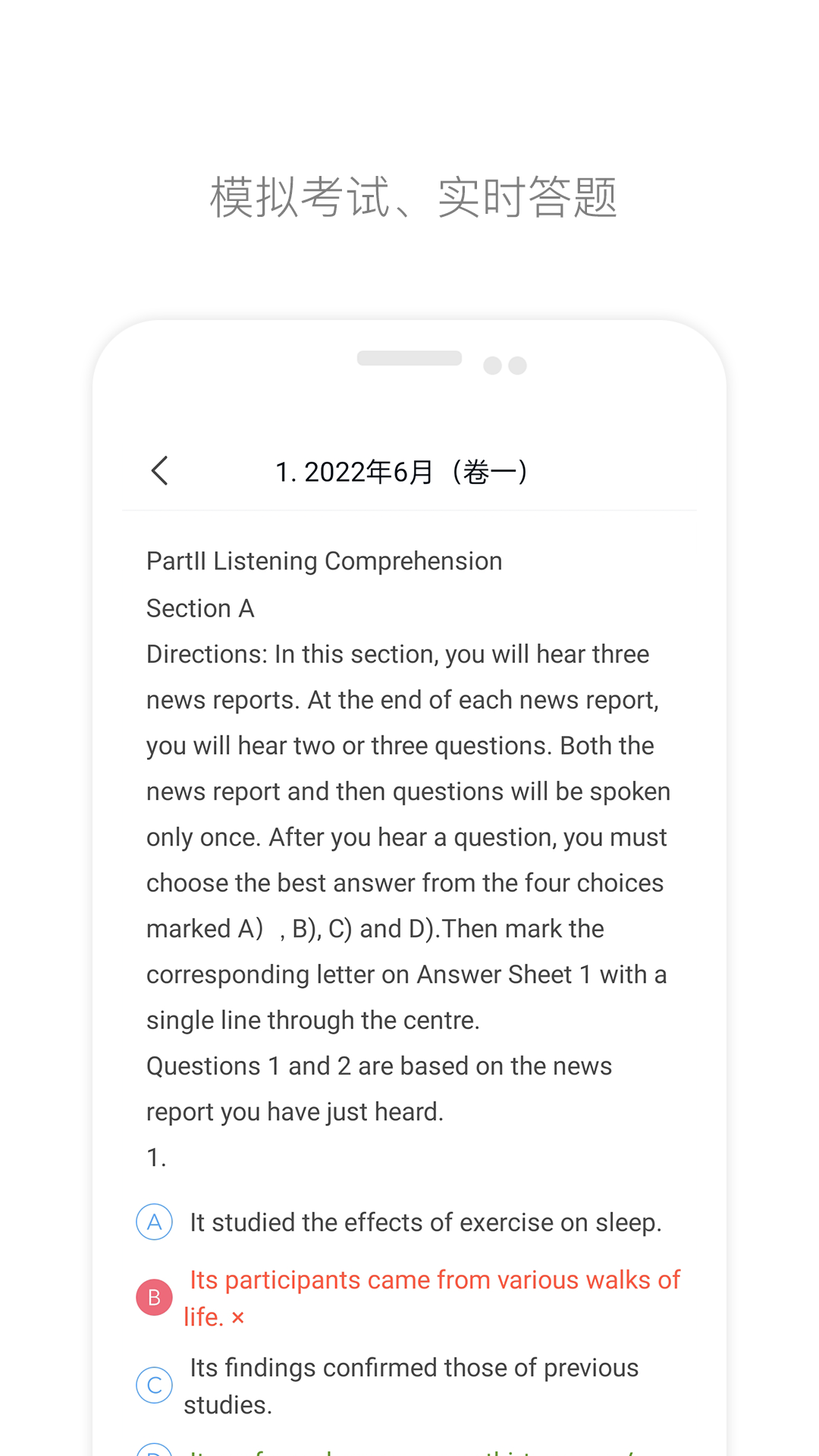
Task: Tap the divider under the exam title
Action: 409,511
